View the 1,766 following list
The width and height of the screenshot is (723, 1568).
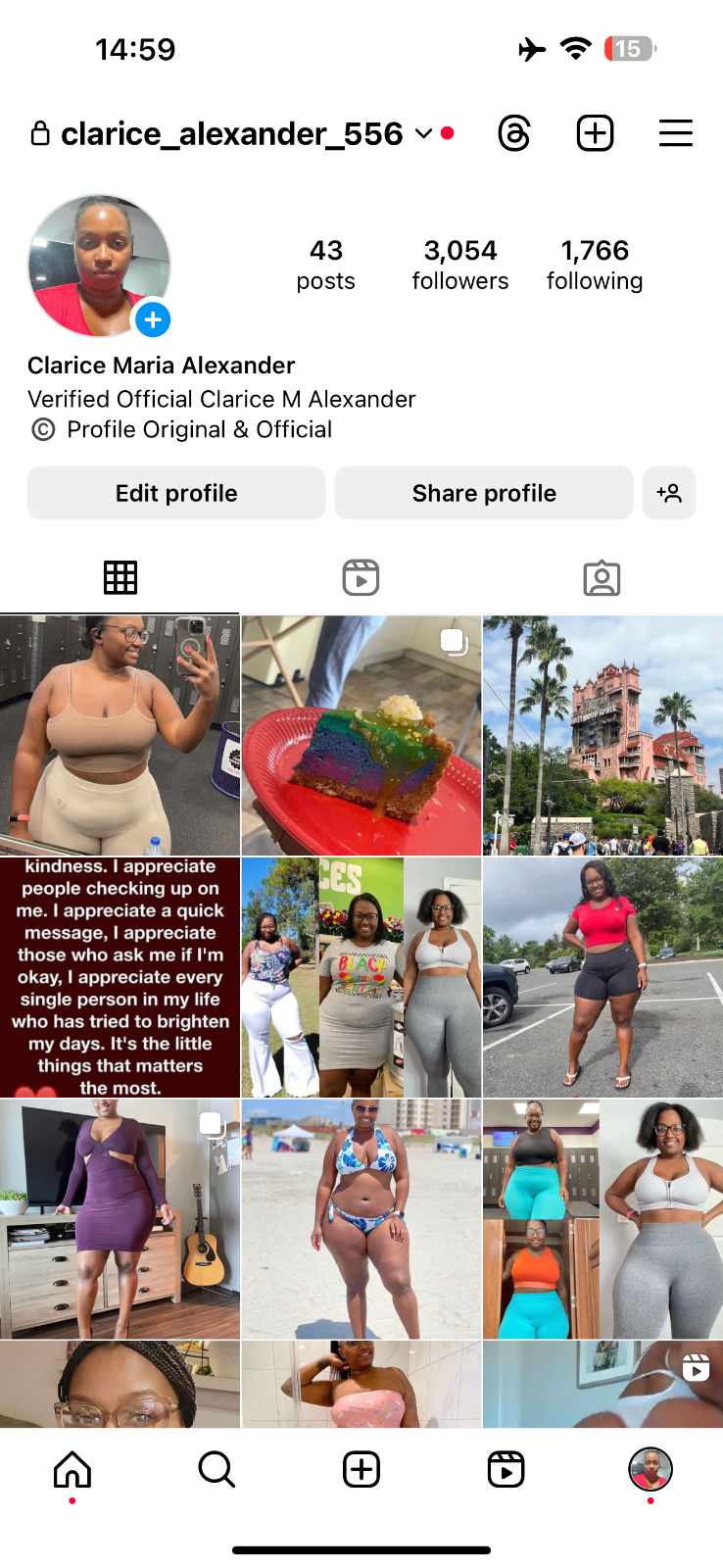595,265
